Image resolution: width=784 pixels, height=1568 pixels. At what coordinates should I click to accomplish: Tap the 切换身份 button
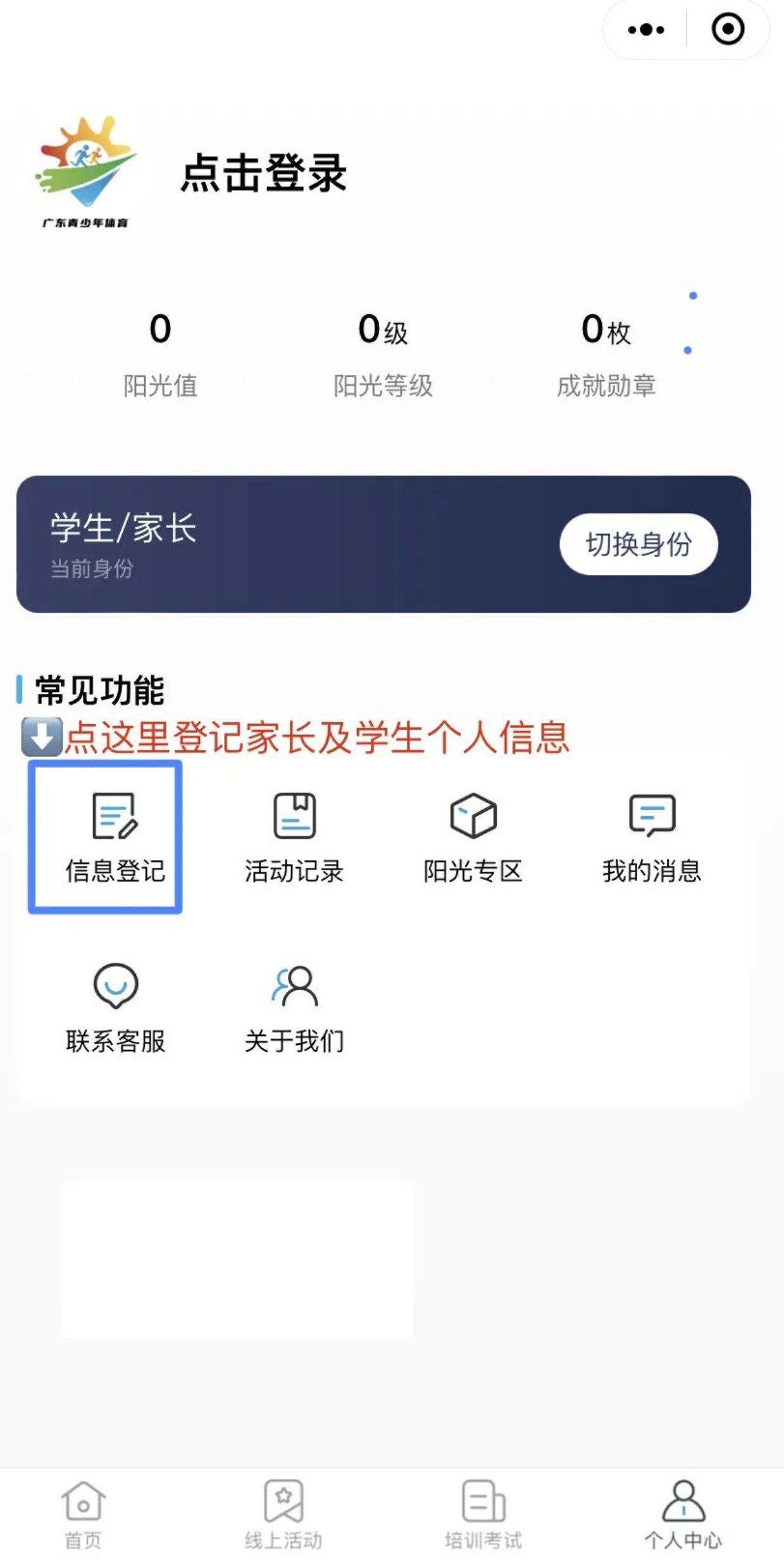tap(638, 544)
